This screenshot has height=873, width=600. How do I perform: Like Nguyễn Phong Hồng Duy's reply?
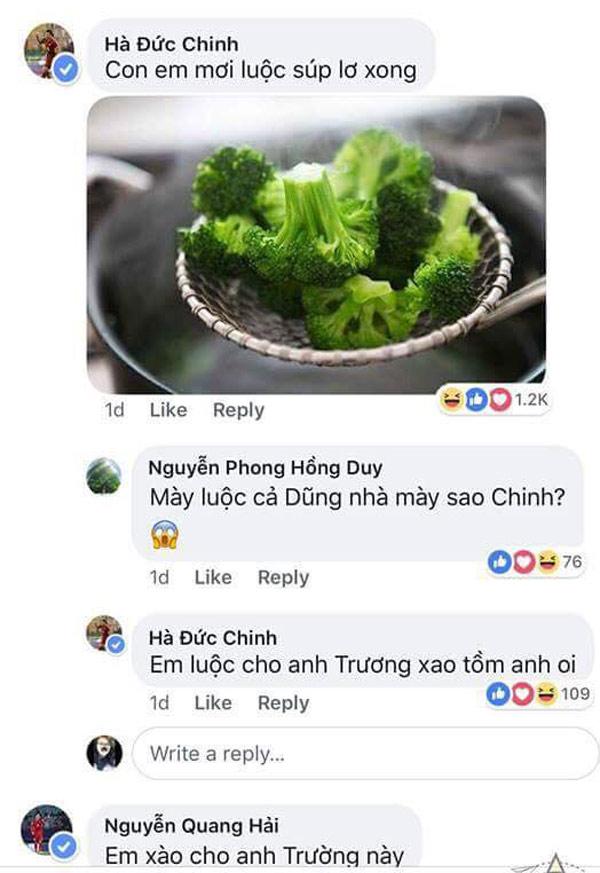click(212, 577)
